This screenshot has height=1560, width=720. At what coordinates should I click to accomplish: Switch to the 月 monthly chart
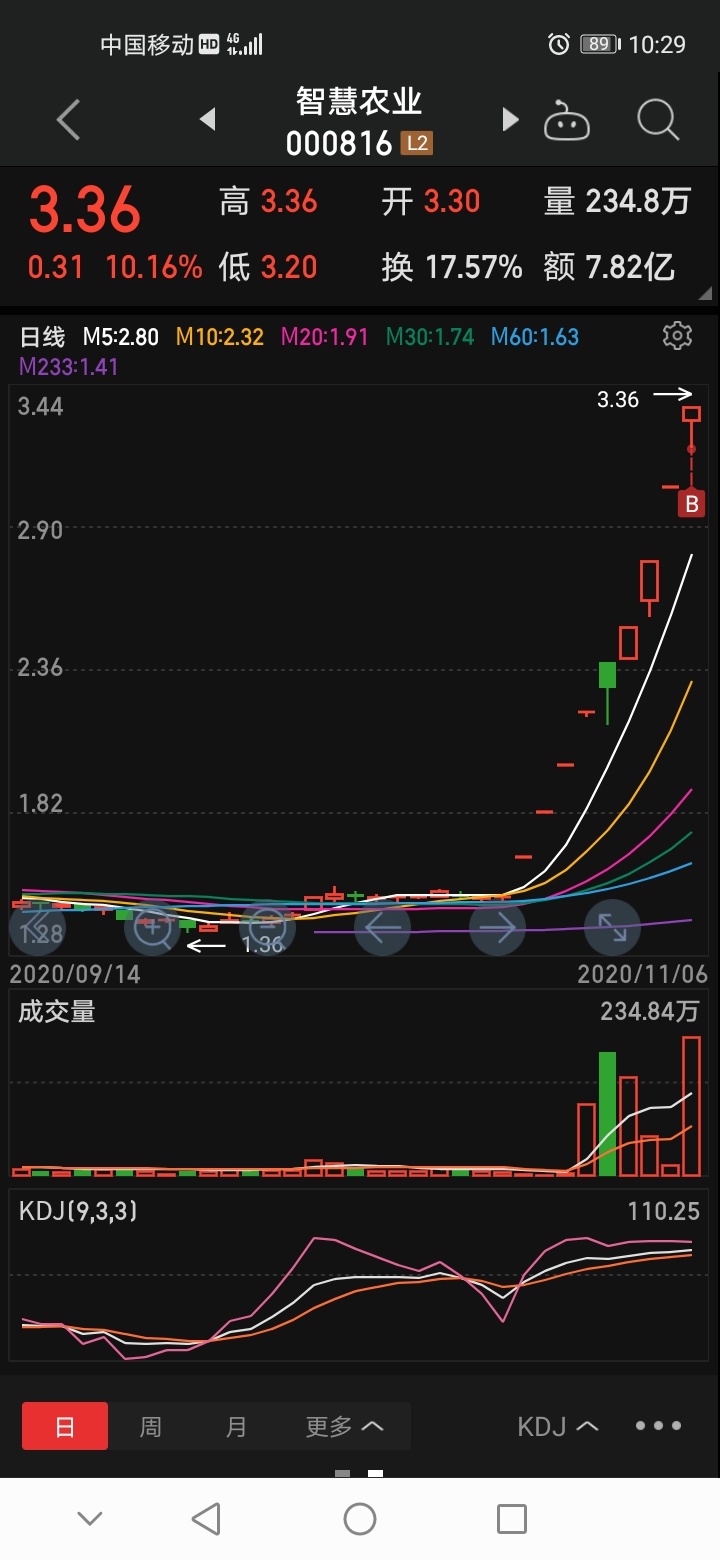point(236,1426)
